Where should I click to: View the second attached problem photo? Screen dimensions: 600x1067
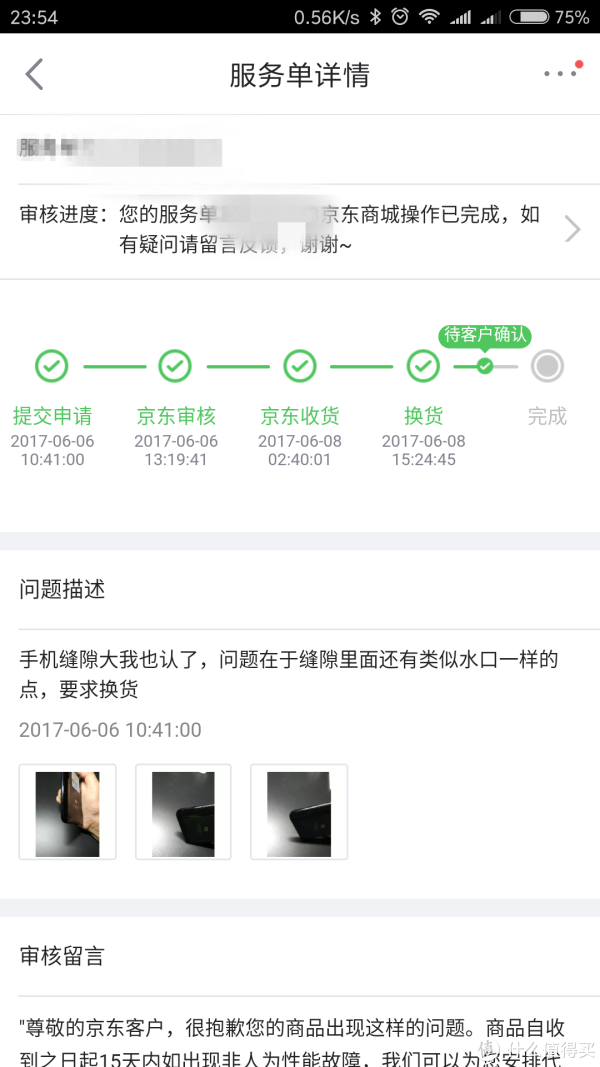click(183, 812)
